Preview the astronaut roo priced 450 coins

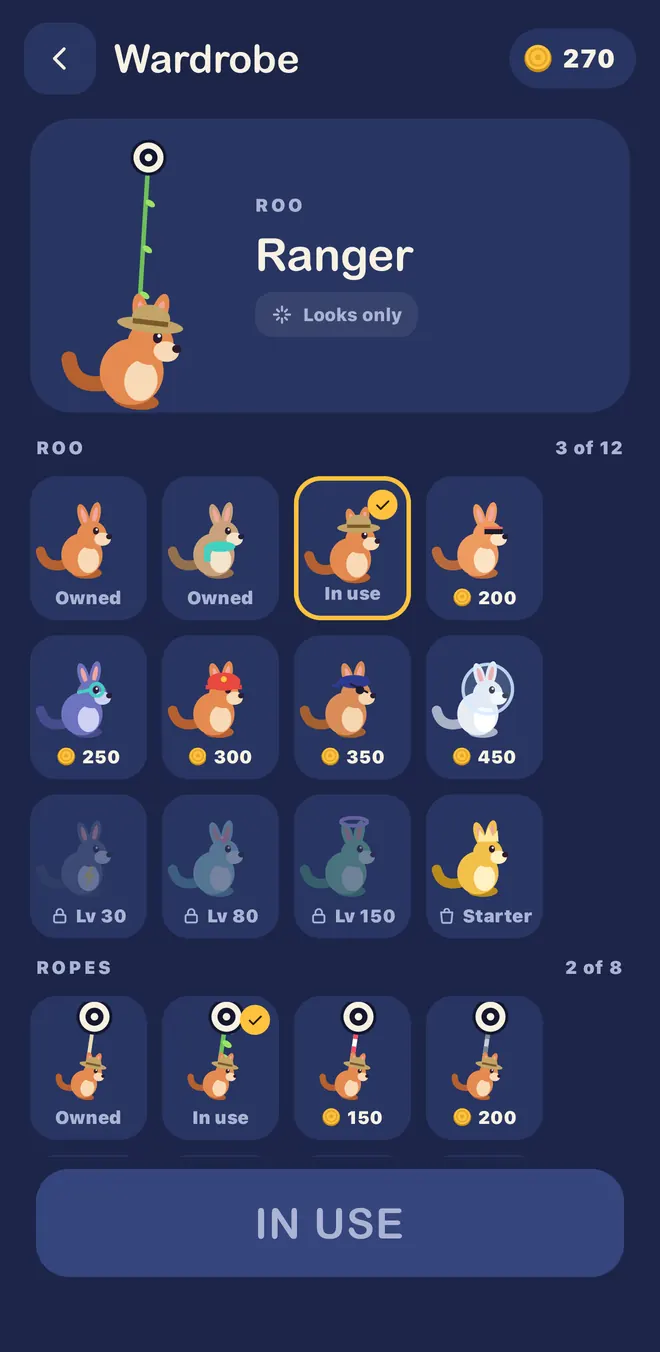[x=484, y=707]
